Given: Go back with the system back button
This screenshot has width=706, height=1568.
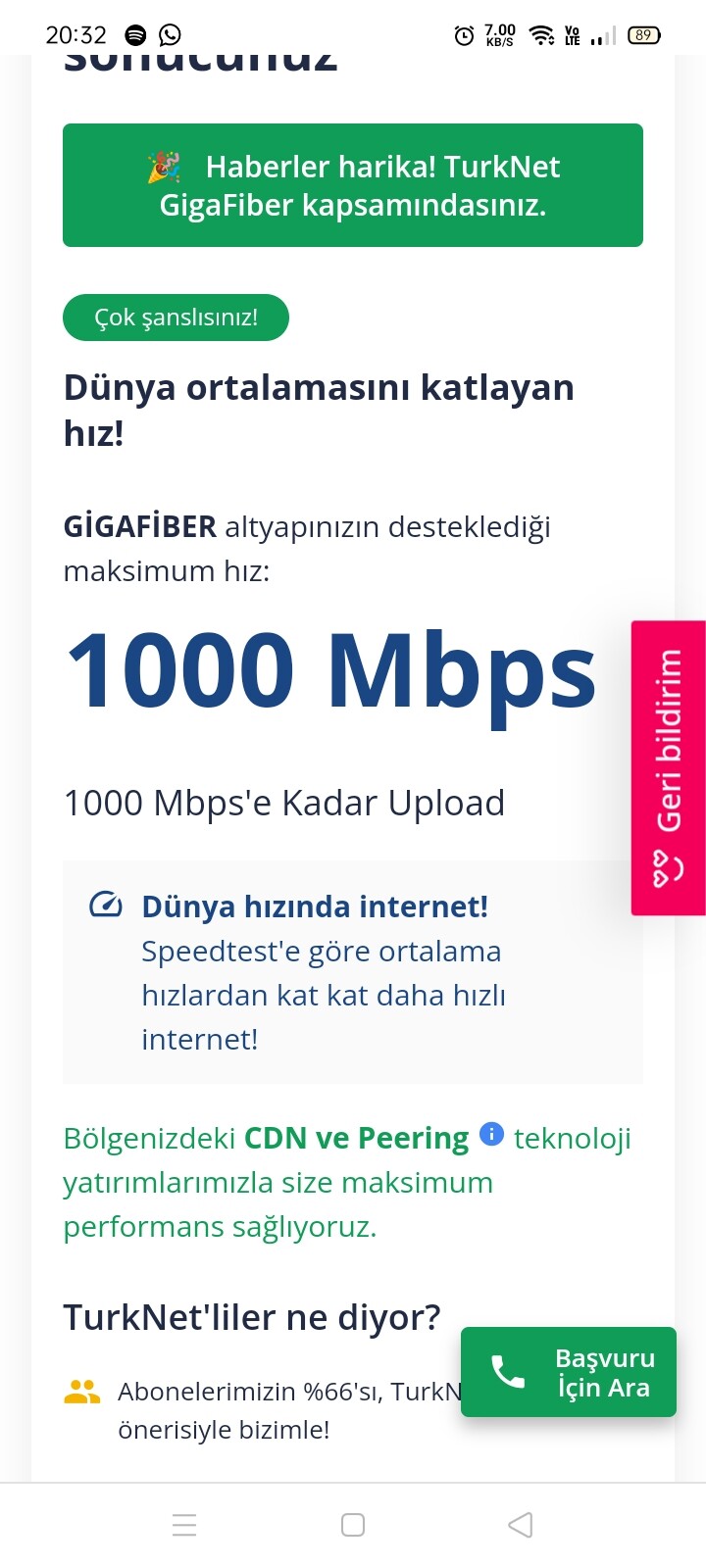Looking at the screenshot, I should [521, 1525].
